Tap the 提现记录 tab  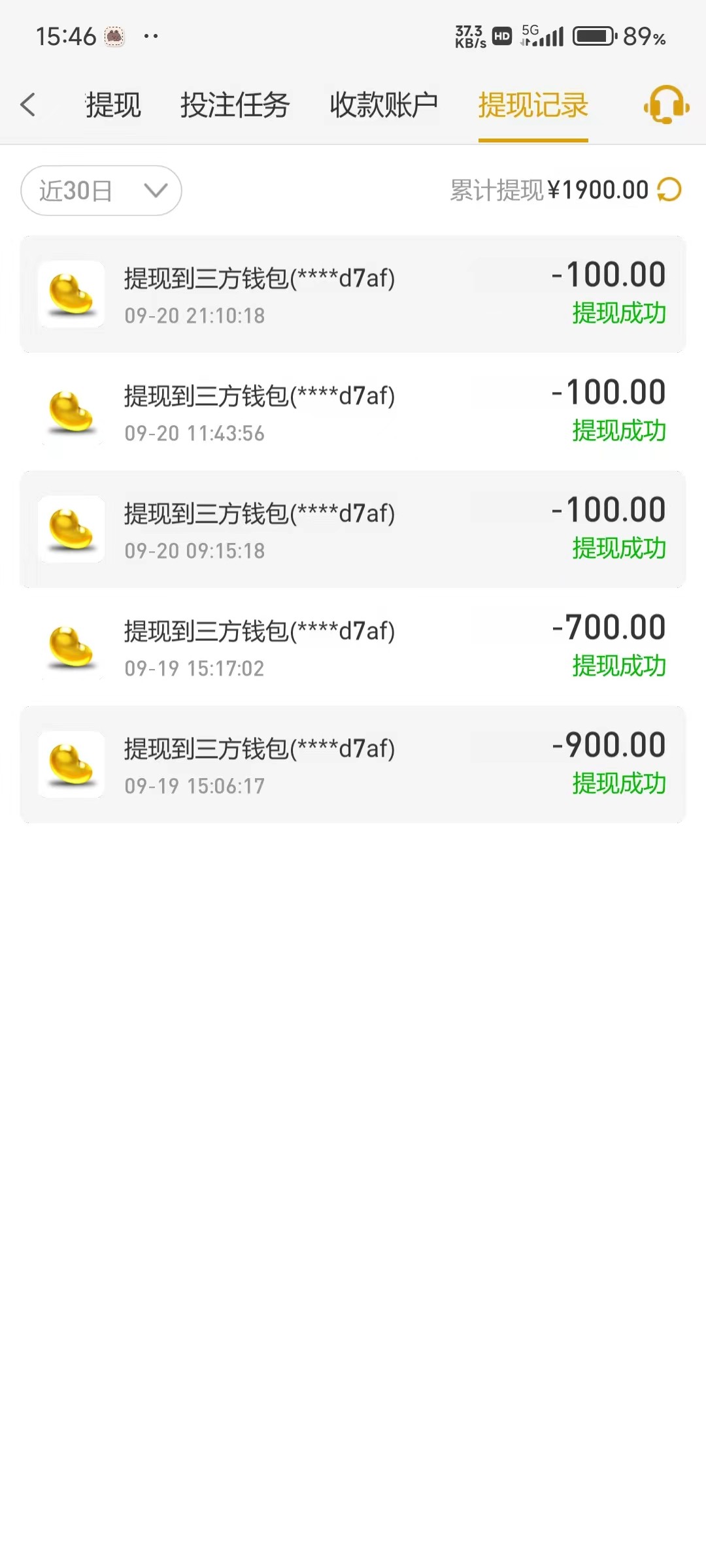point(533,105)
